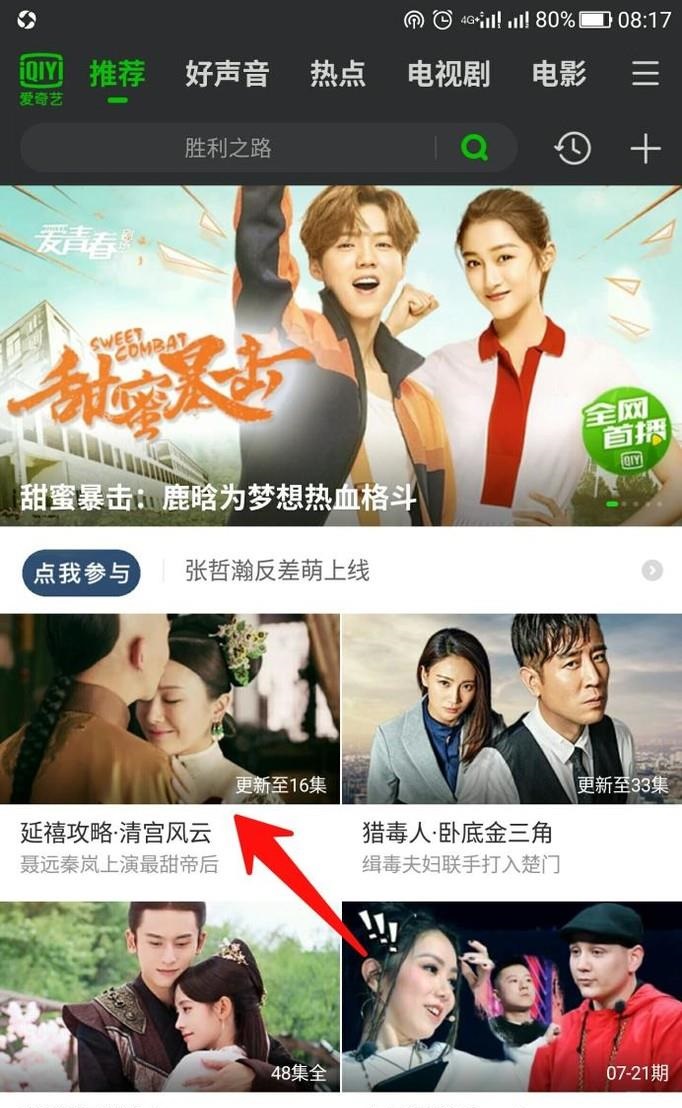Open the 甜蜜暴击 featured banner
Screen dimensions: 682x1108
[341, 355]
